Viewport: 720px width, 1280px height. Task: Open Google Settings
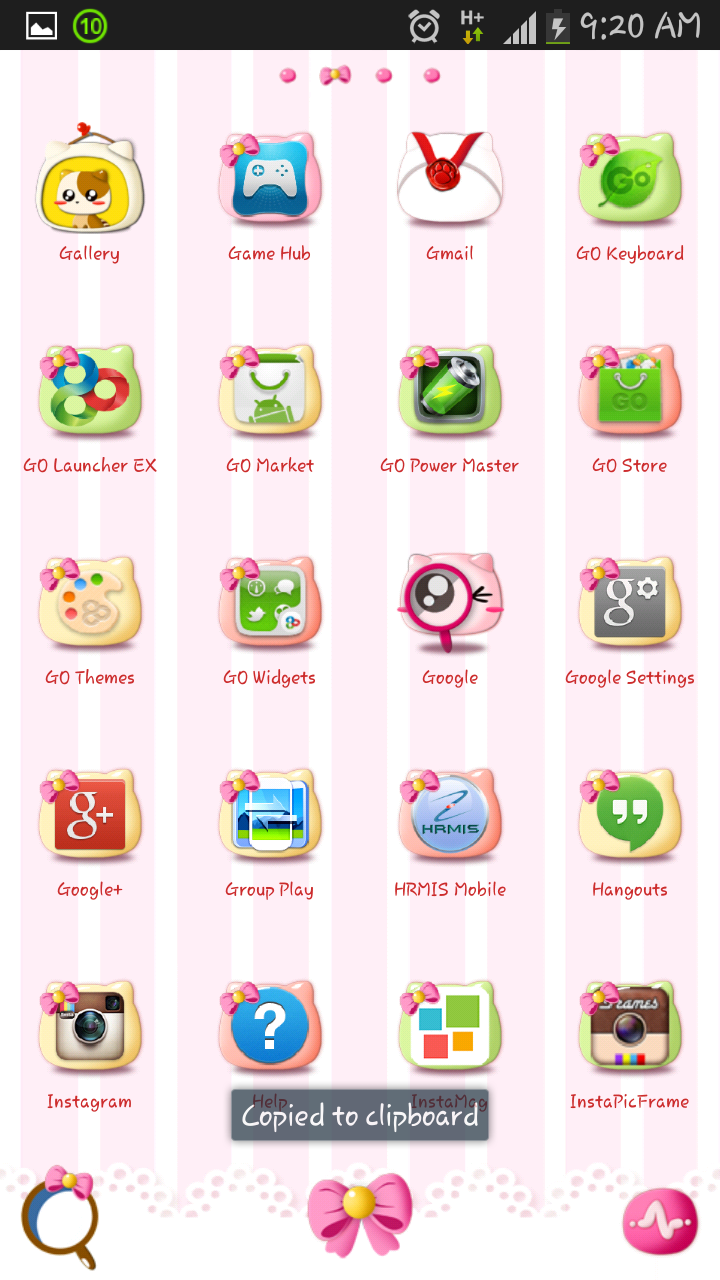(630, 605)
